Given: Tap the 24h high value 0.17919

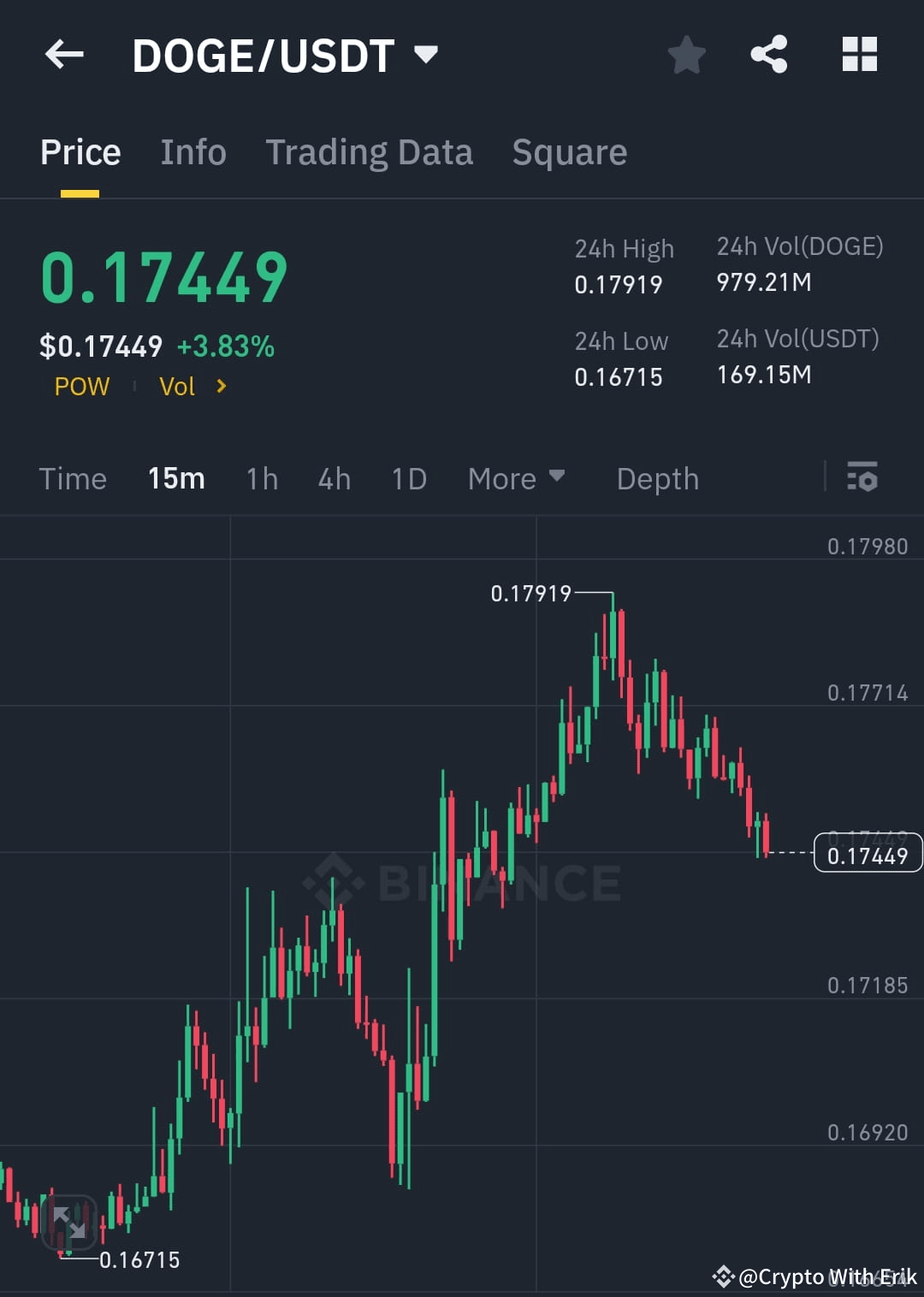Looking at the screenshot, I should point(619,284).
